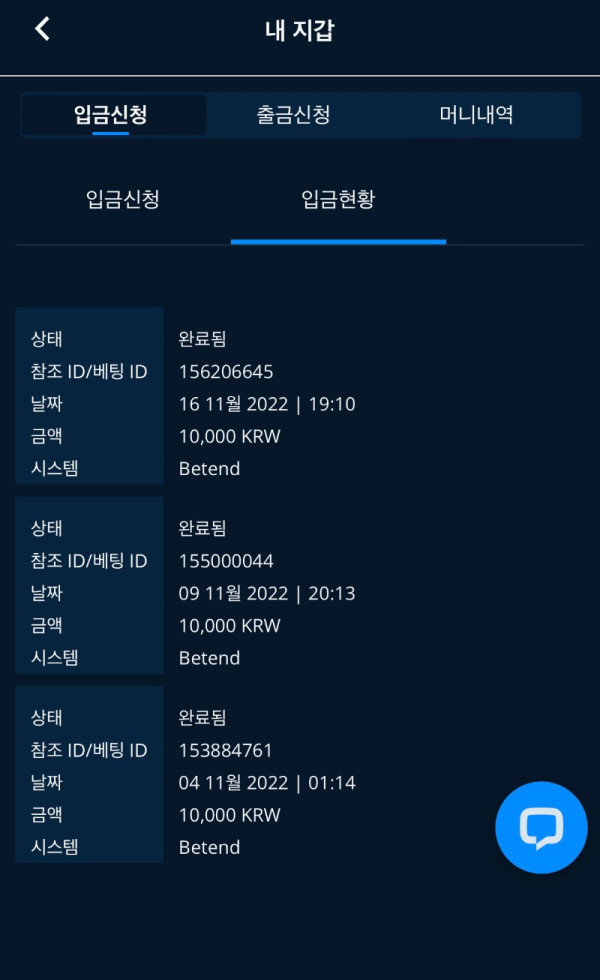600x980 pixels.
Task: Open the 머니내역 tab
Action: tap(476, 115)
